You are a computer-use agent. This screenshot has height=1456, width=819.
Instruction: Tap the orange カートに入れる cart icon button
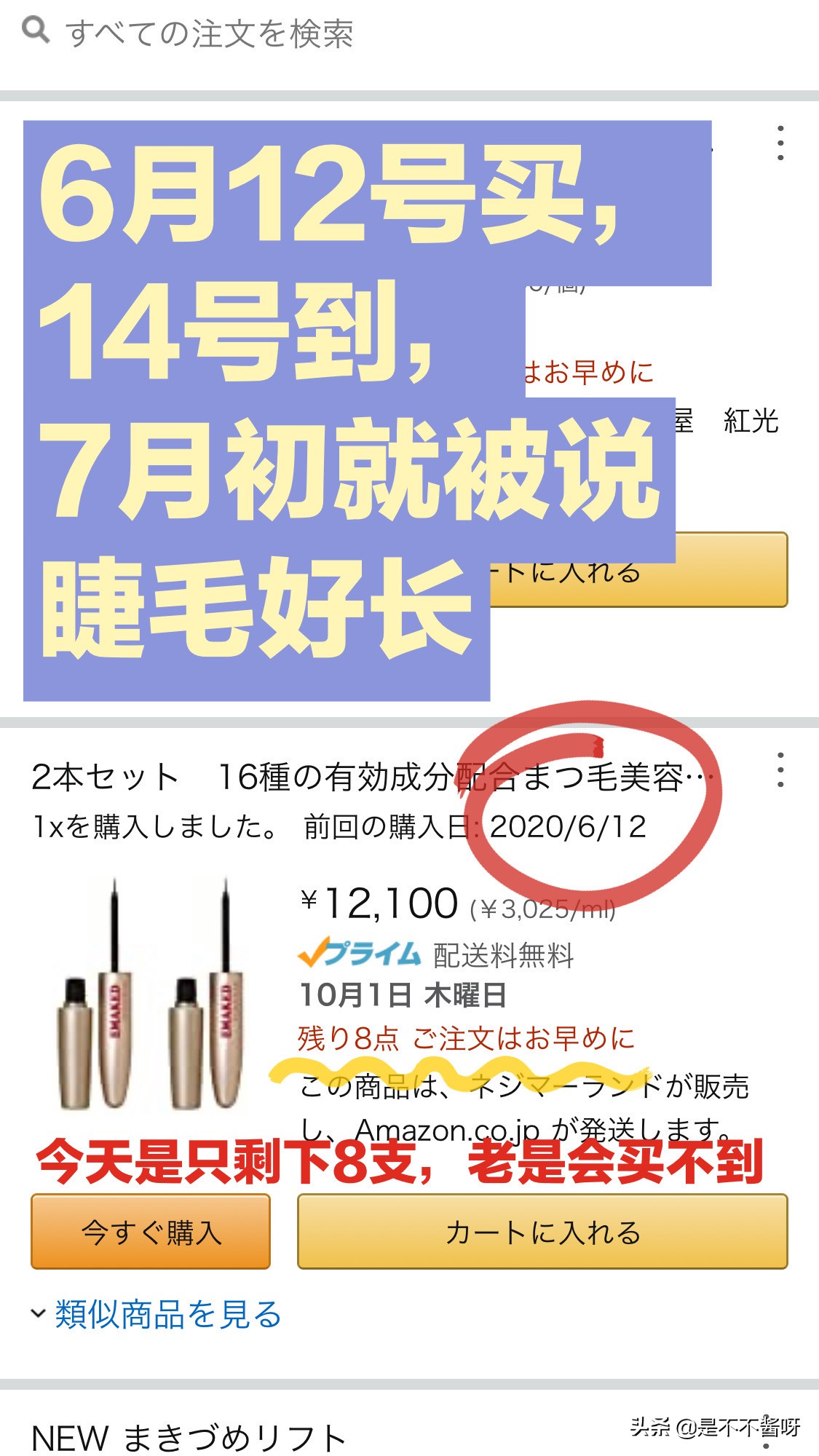click(x=543, y=1232)
